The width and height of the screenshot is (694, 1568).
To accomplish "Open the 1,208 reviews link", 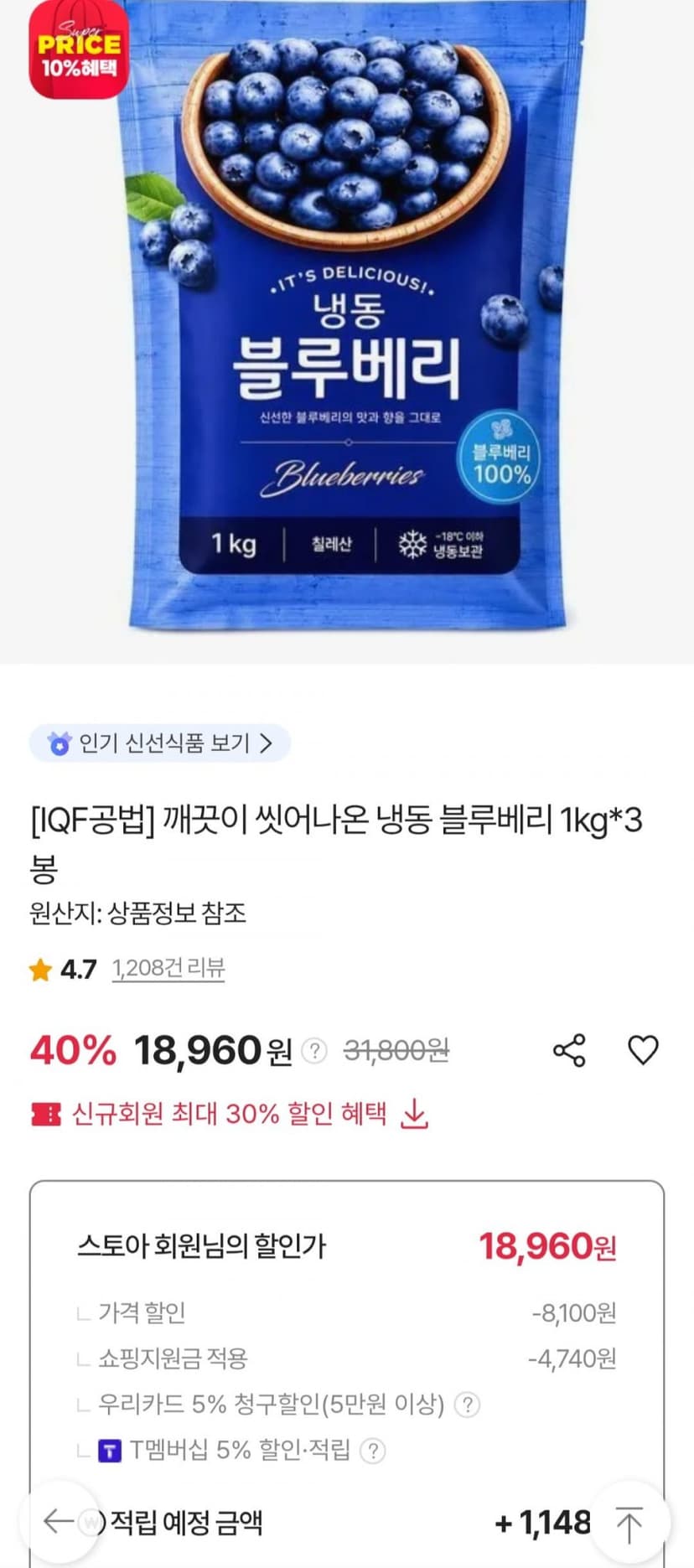I will point(168,969).
